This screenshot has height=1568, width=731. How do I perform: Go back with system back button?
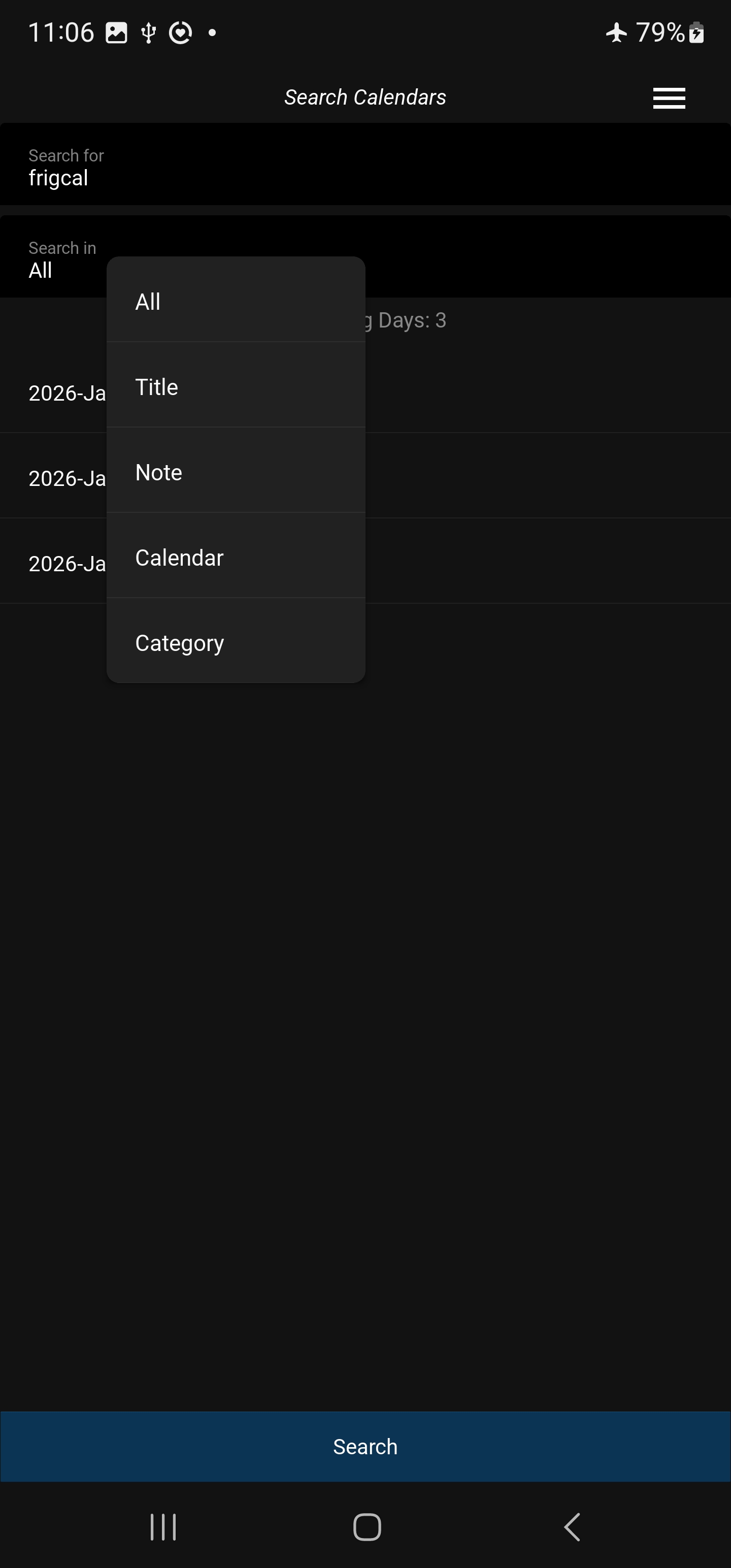[x=572, y=1526]
